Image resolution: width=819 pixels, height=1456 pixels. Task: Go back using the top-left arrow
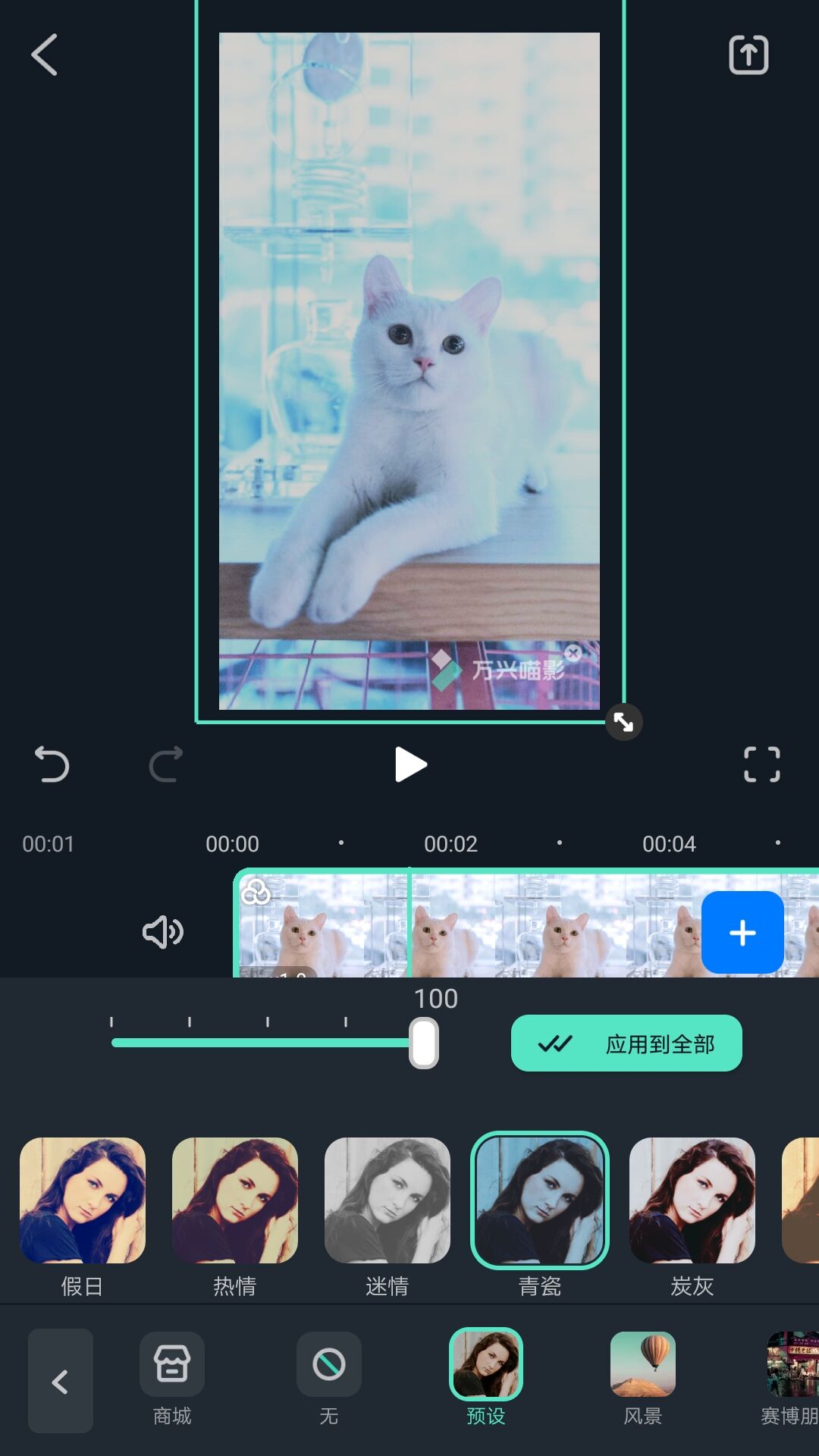pyautogui.click(x=45, y=55)
